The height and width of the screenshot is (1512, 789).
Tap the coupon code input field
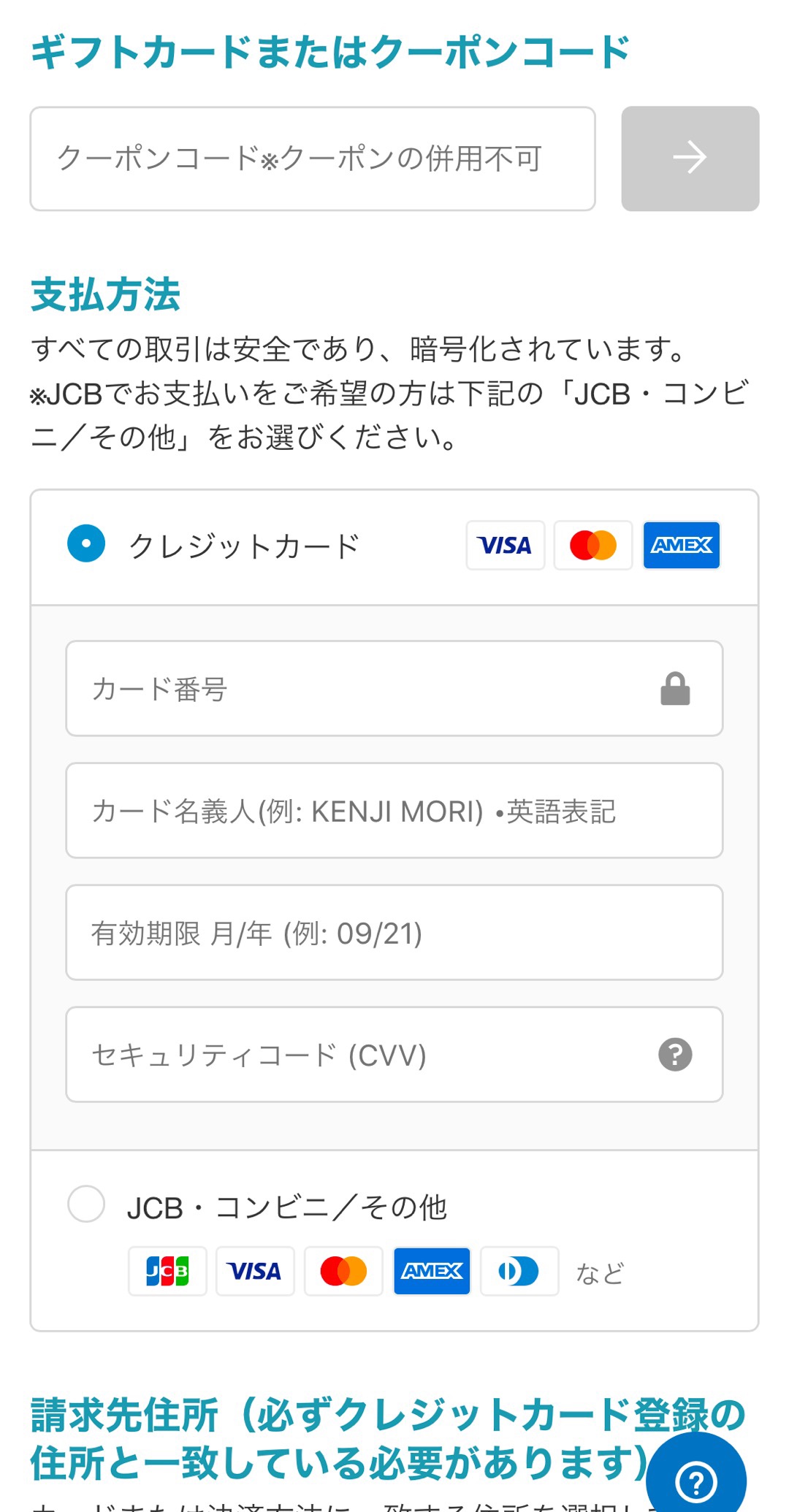tap(313, 159)
